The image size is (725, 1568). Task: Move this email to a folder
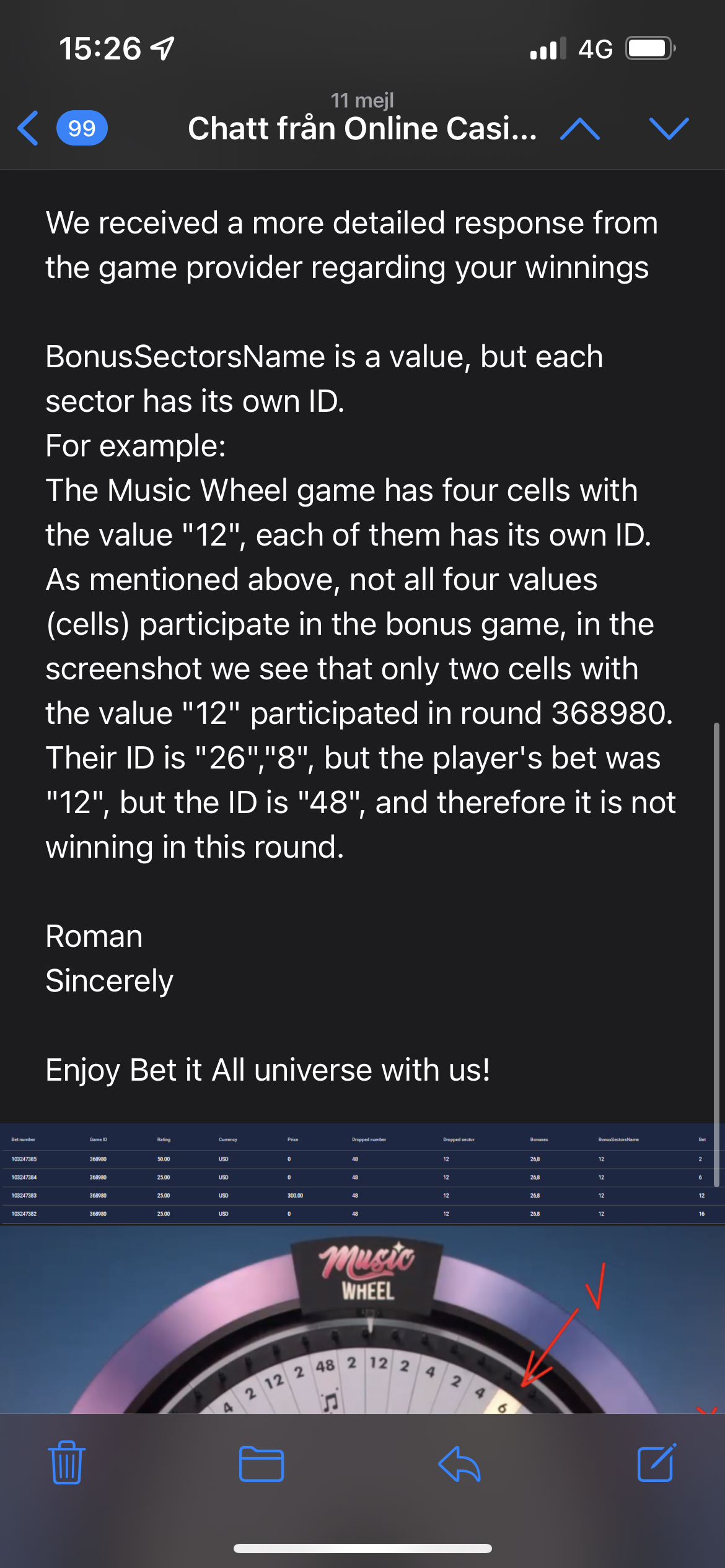tap(261, 1465)
